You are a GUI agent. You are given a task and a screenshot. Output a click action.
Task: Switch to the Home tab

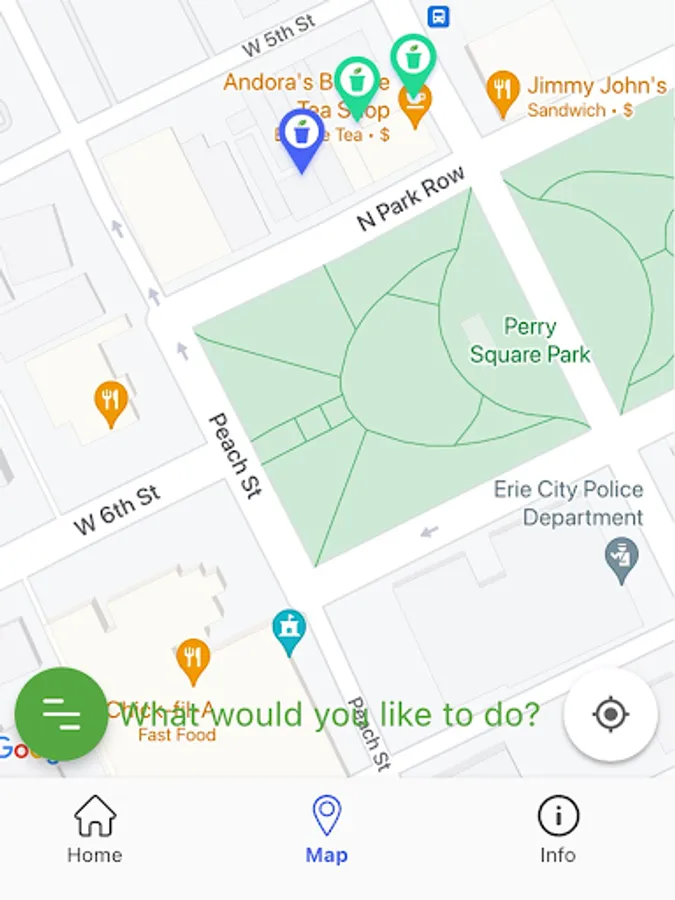[95, 829]
